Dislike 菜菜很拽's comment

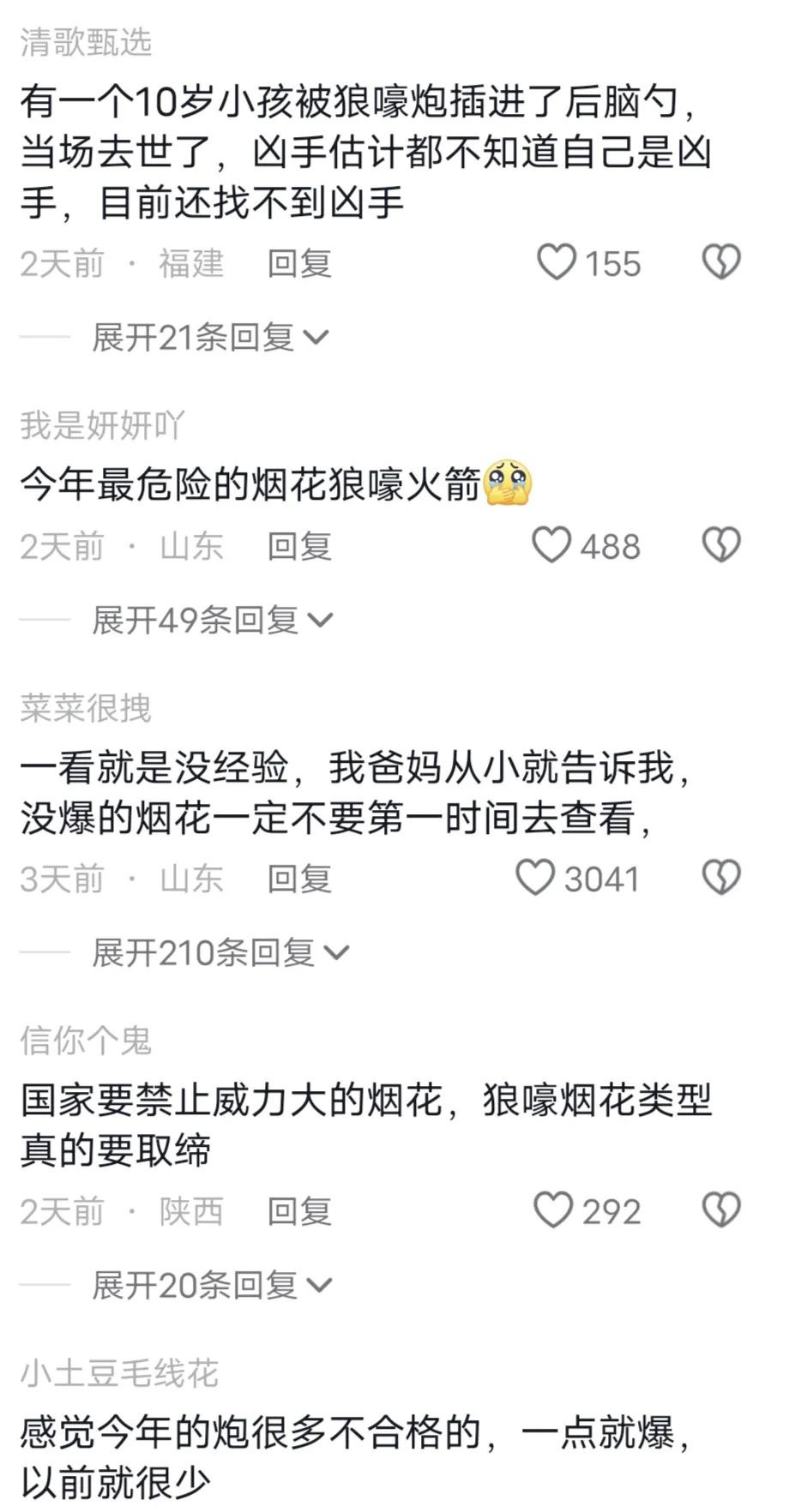pos(721,878)
